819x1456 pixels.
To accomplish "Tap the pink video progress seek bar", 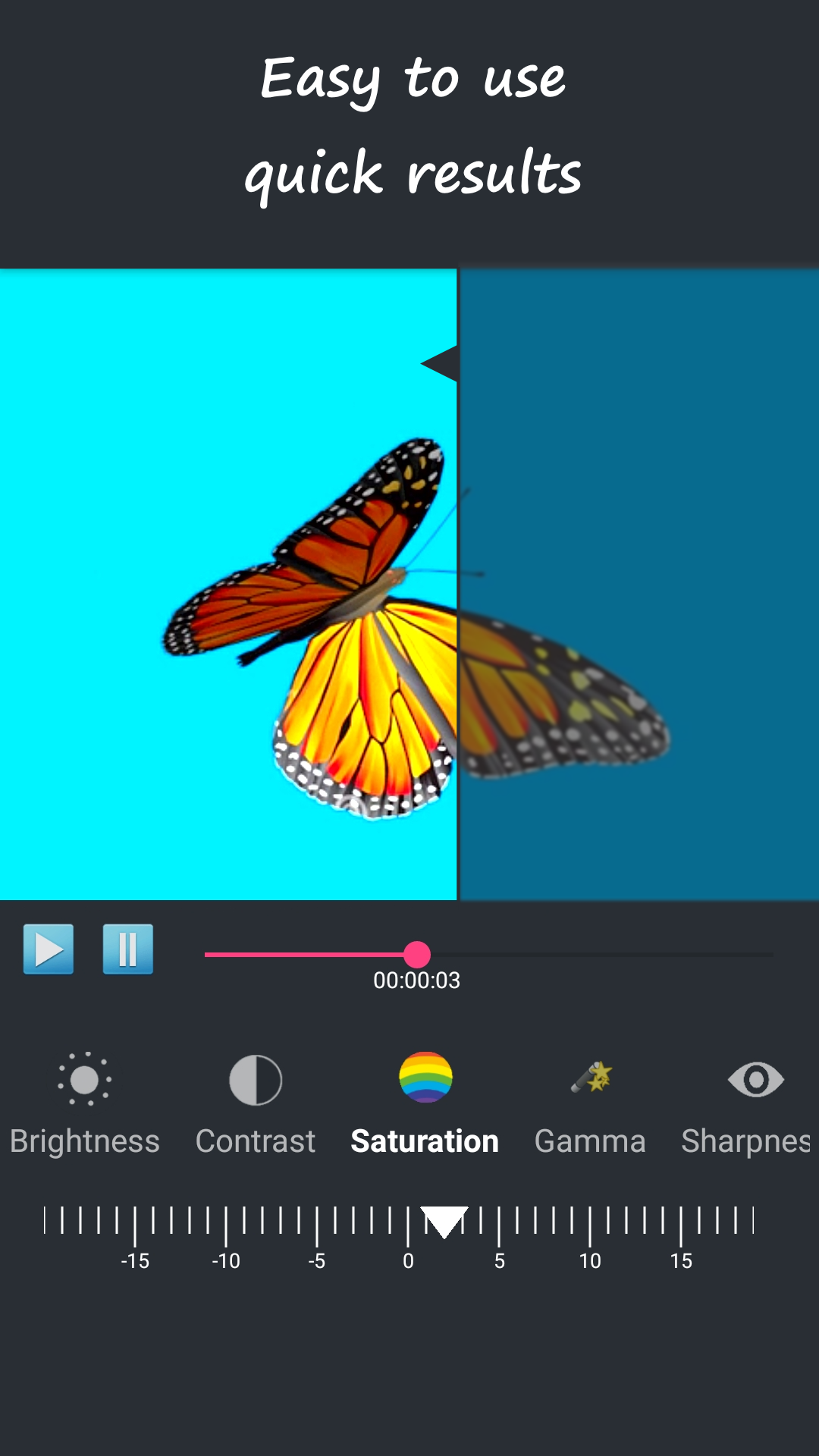I will (x=489, y=955).
